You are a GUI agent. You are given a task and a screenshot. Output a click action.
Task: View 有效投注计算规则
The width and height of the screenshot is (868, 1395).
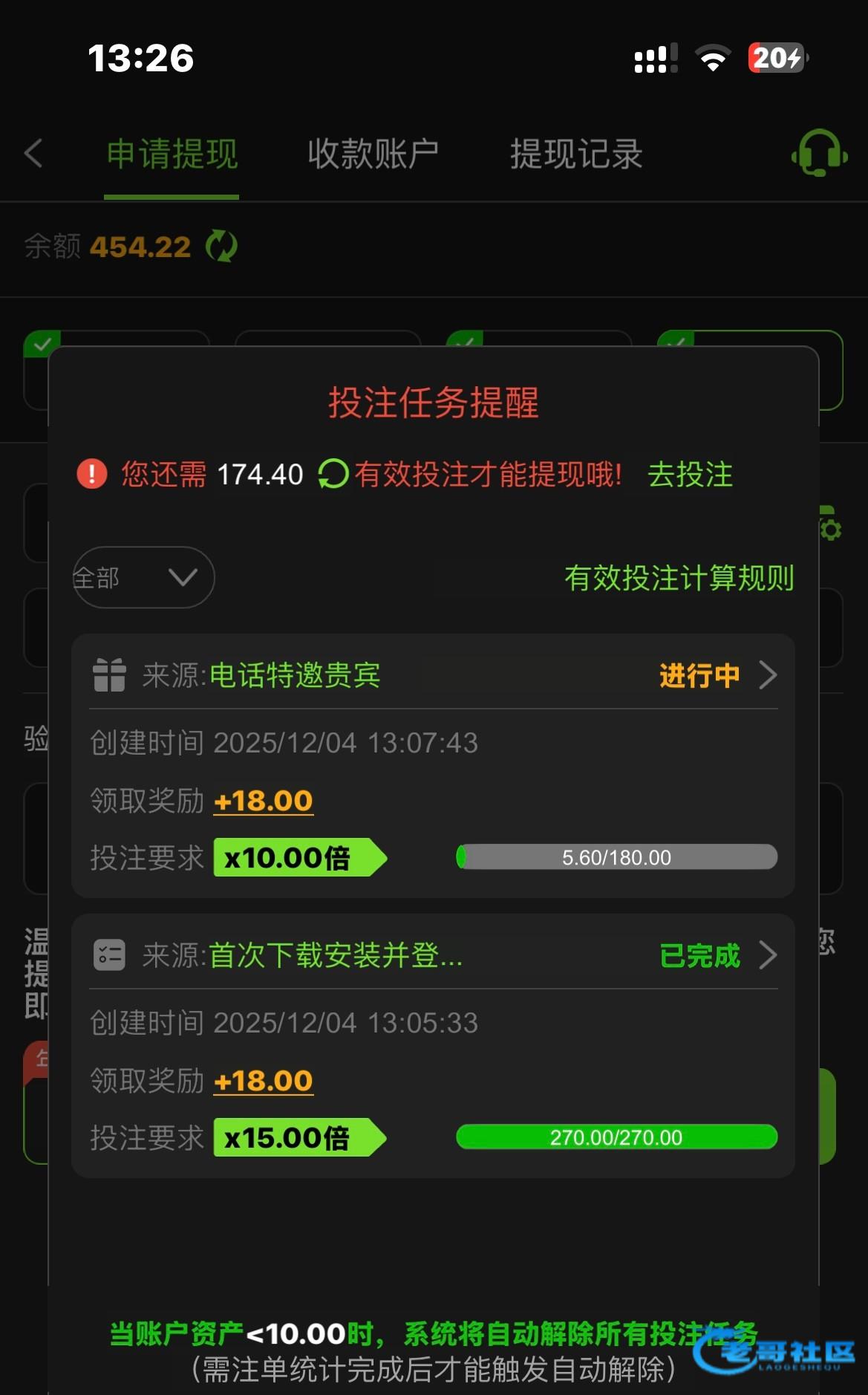coord(679,578)
